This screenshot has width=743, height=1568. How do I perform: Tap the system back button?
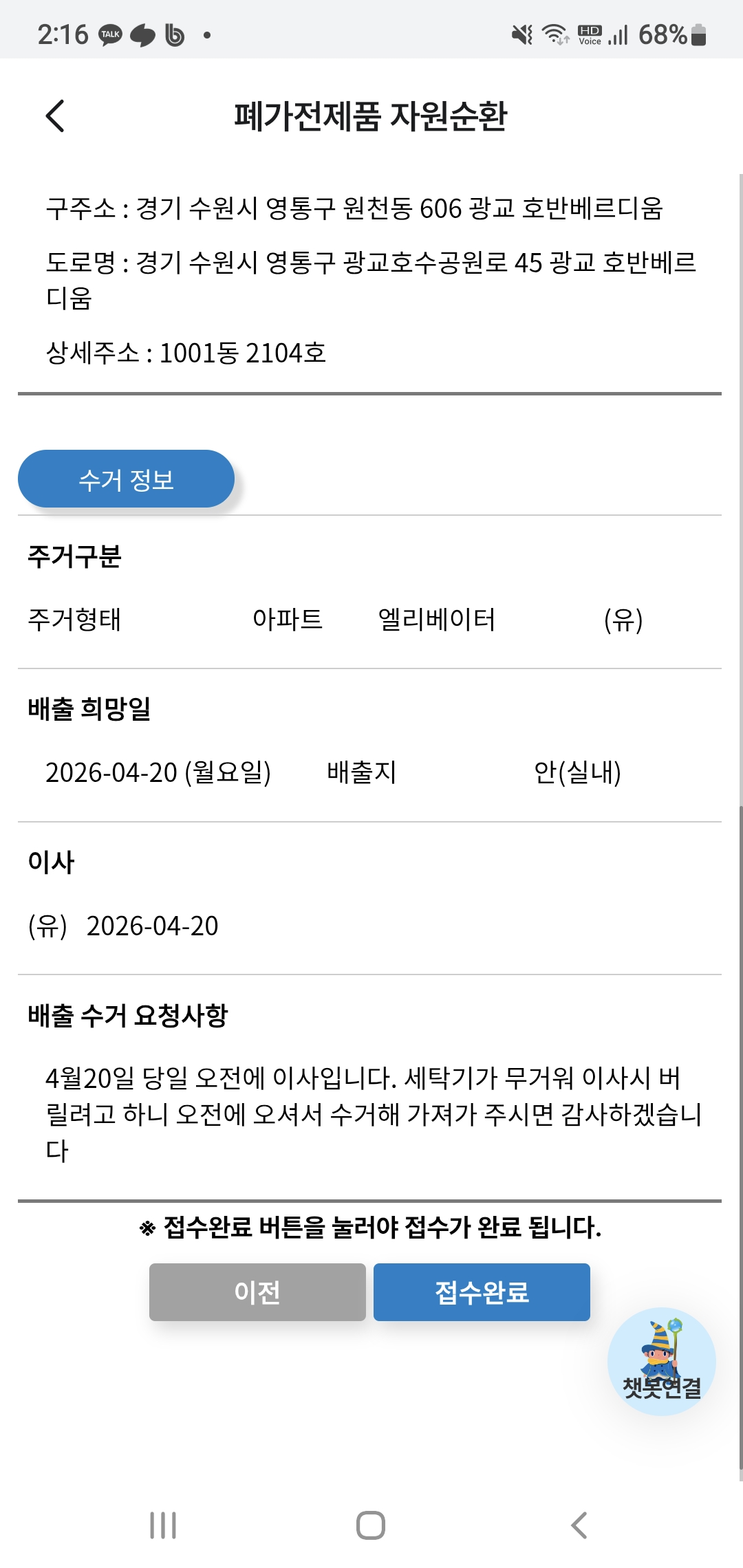click(579, 1525)
